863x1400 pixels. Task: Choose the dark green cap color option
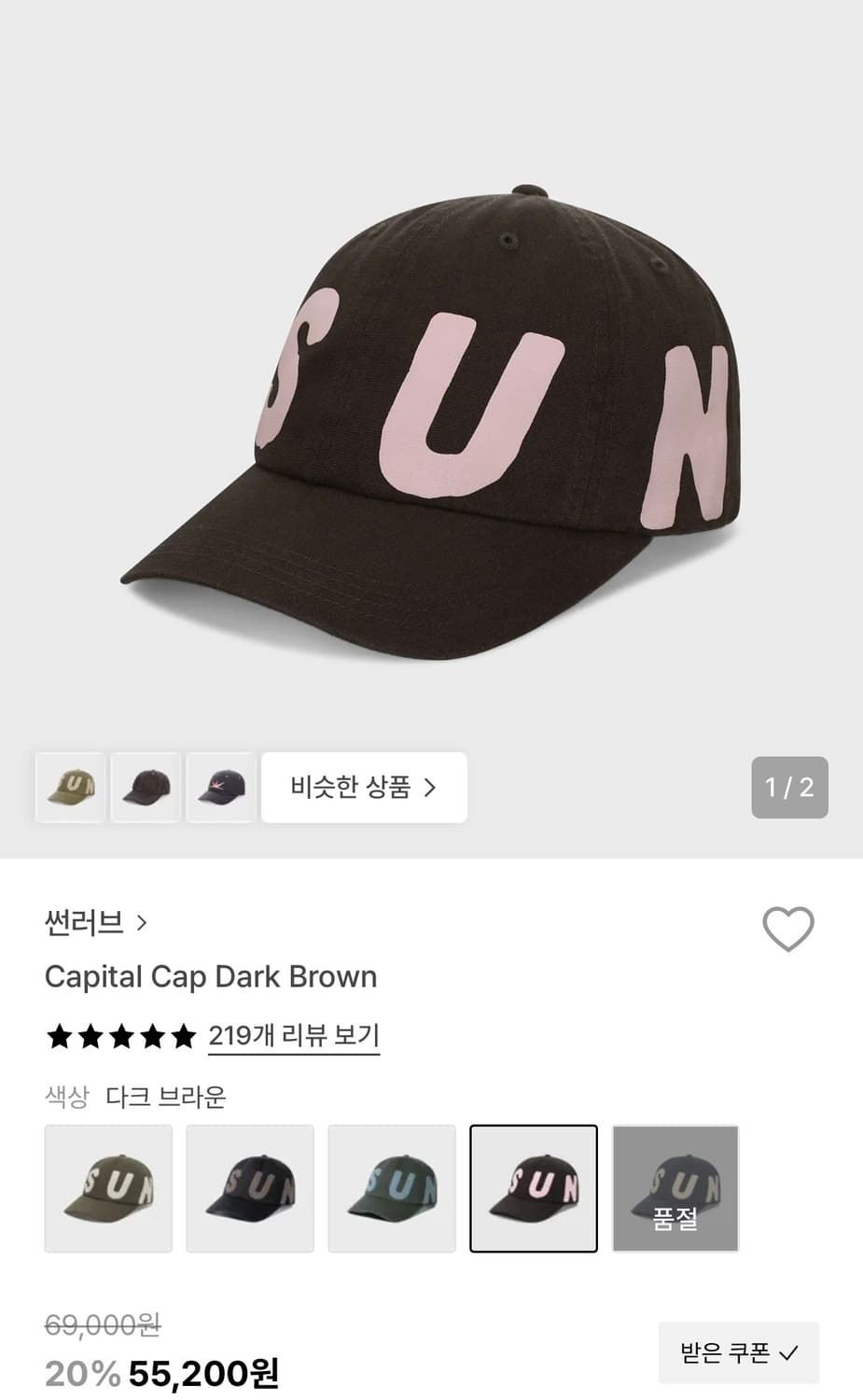[x=392, y=1188]
